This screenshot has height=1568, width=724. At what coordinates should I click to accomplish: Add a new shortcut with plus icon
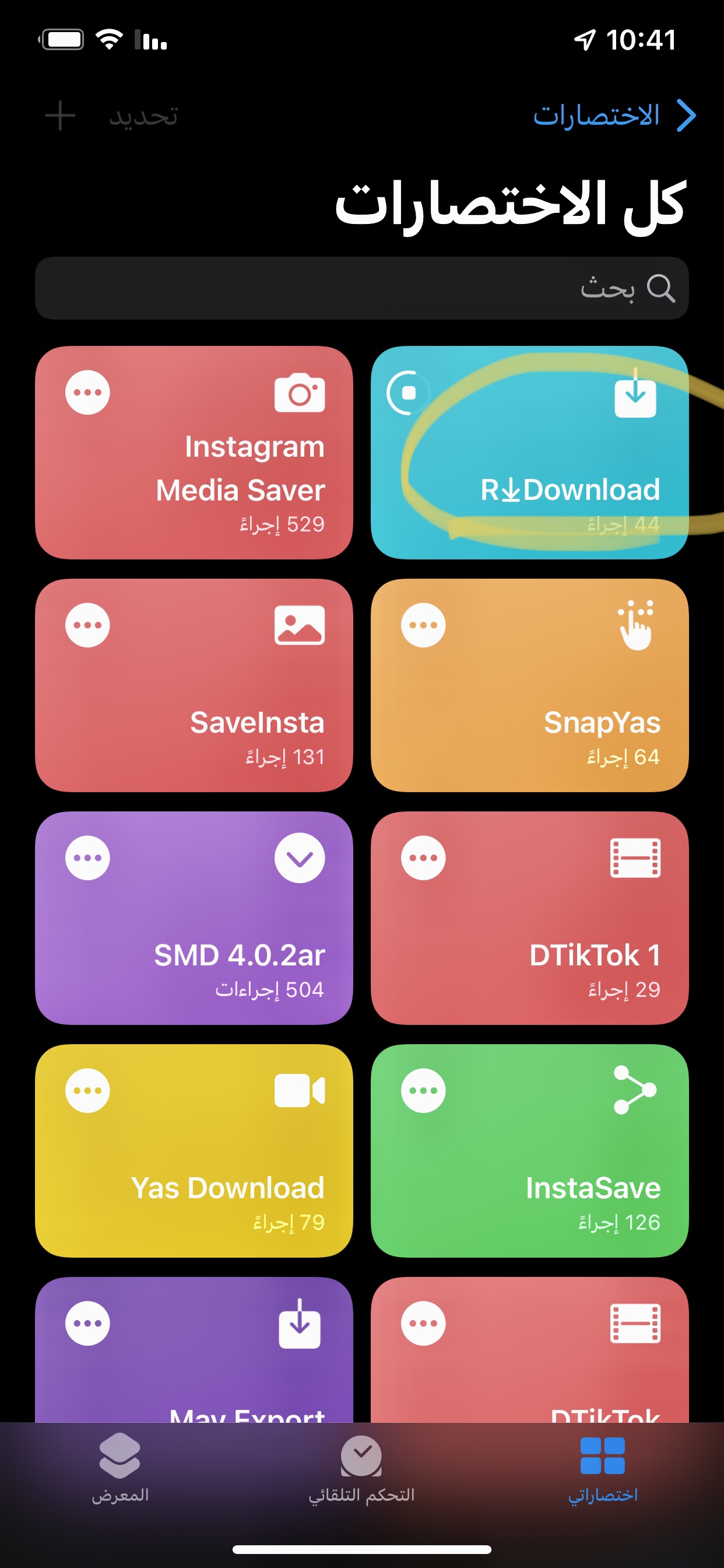tap(60, 116)
